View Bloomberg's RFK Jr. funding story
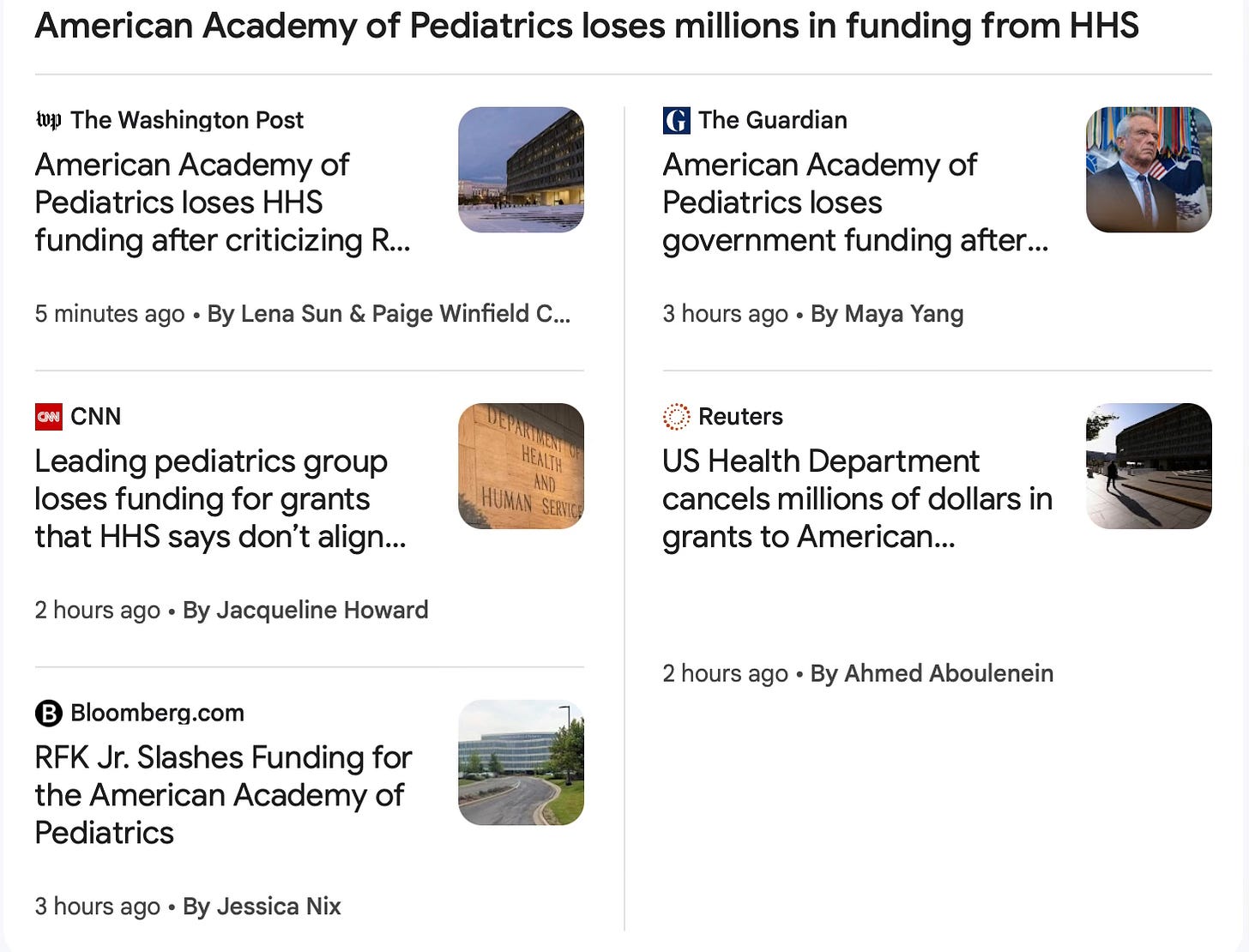Image resolution: width=1249 pixels, height=952 pixels. (x=223, y=795)
